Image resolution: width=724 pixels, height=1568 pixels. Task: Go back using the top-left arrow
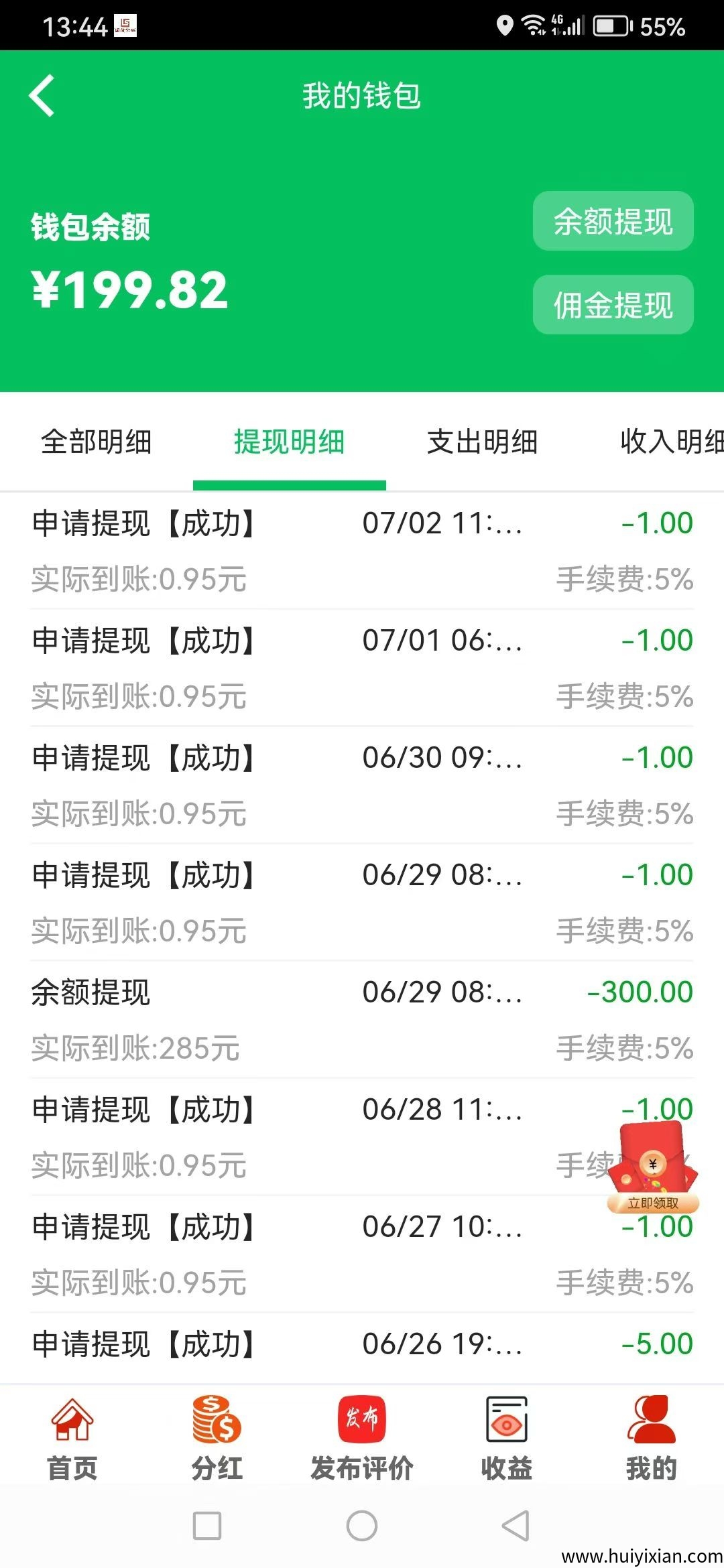42,96
